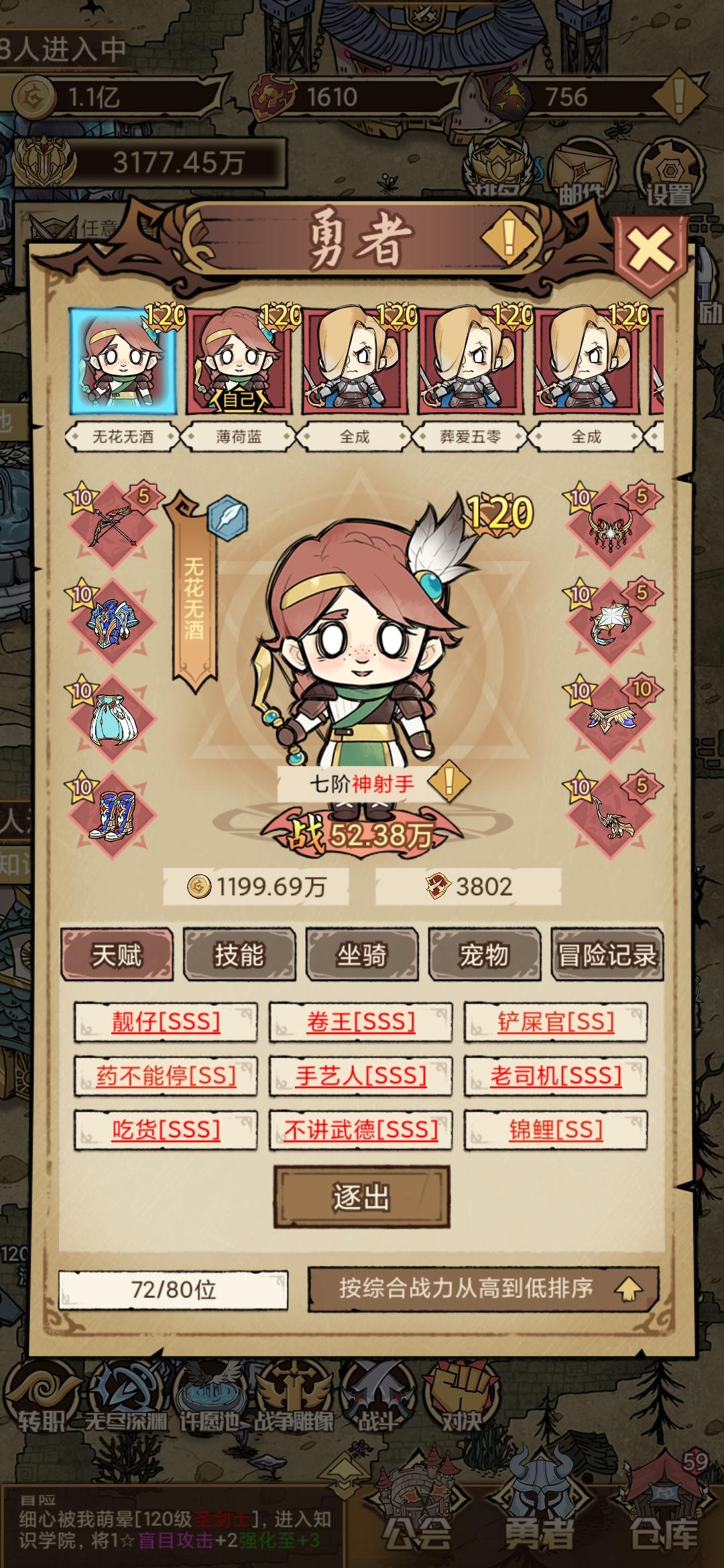Close the 勇者 hero panel
The height and width of the screenshot is (1568, 724).
pos(650,251)
